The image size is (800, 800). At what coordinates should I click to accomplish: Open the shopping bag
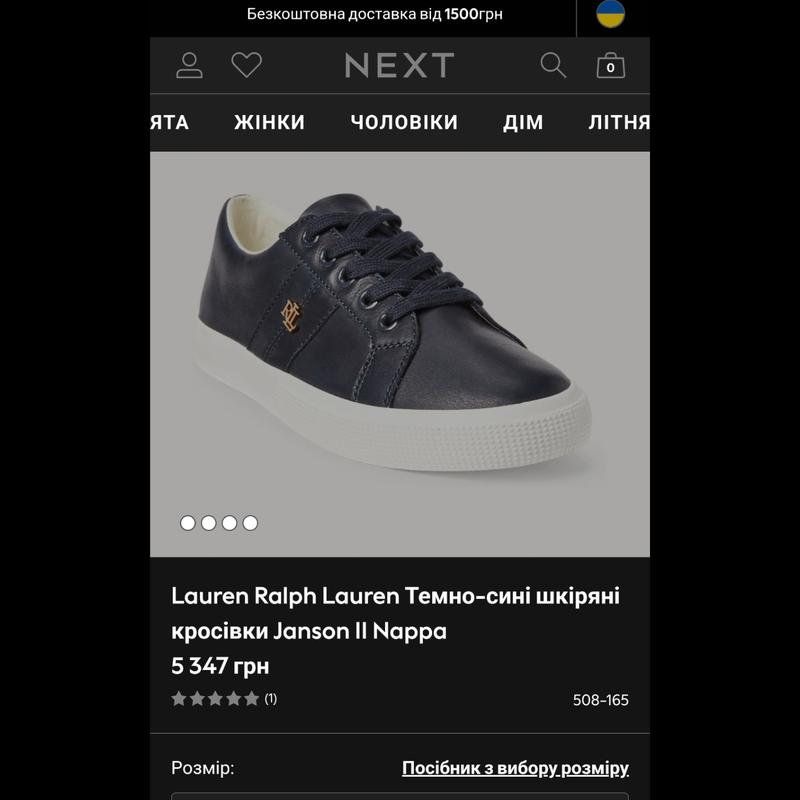pyautogui.click(x=611, y=66)
